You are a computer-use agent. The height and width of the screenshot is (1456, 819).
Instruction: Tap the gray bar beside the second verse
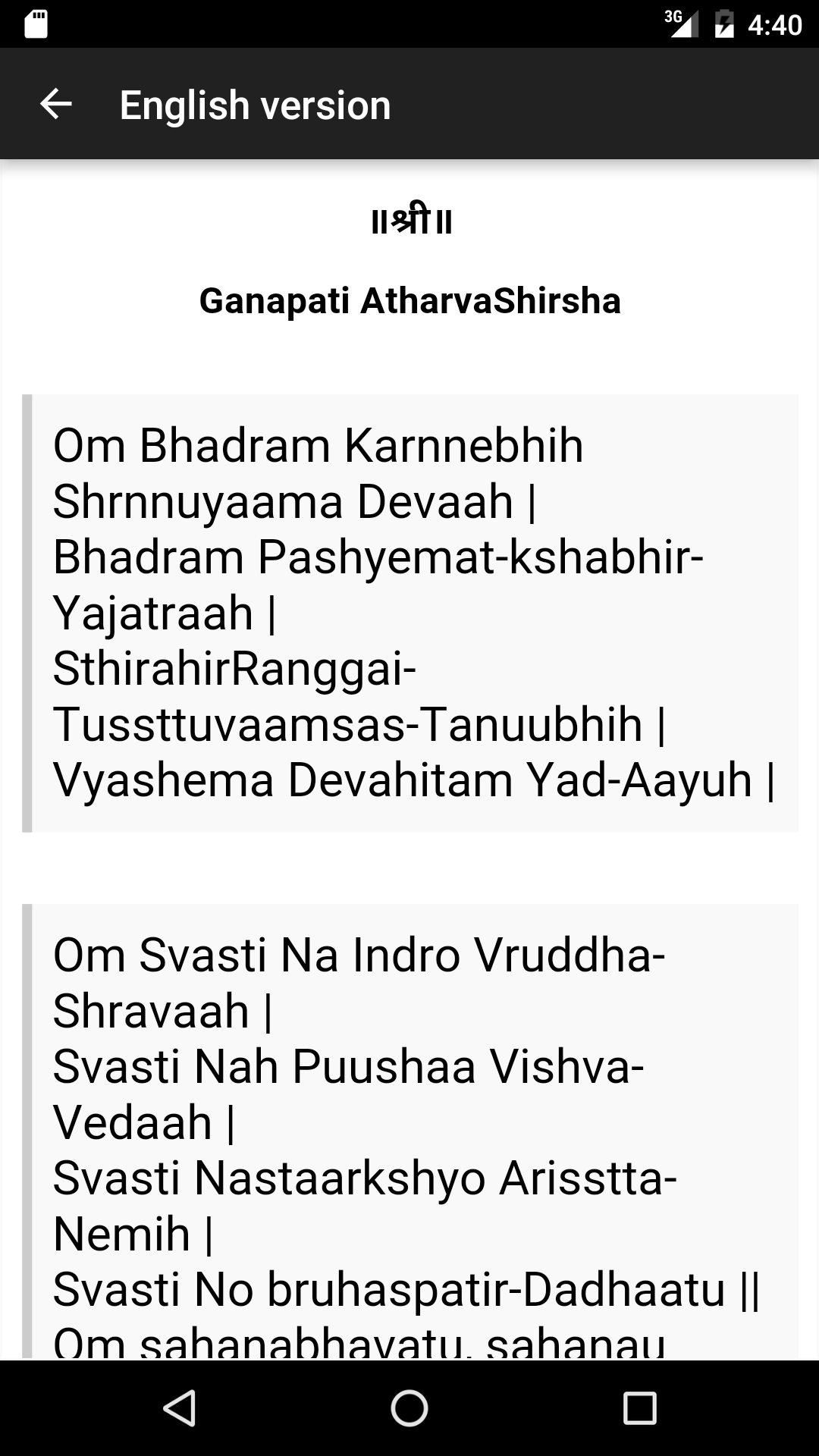28,1130
